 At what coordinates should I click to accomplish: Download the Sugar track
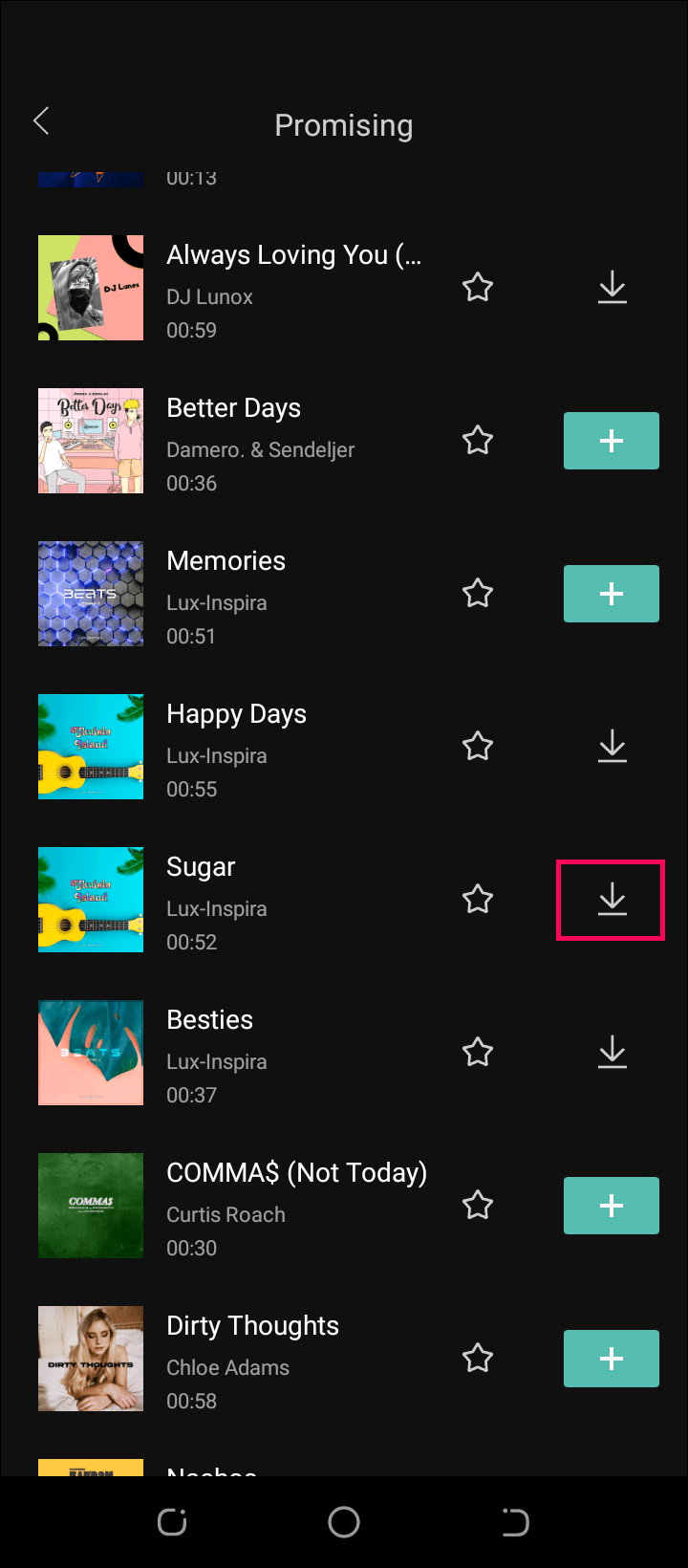click(612, 900)
